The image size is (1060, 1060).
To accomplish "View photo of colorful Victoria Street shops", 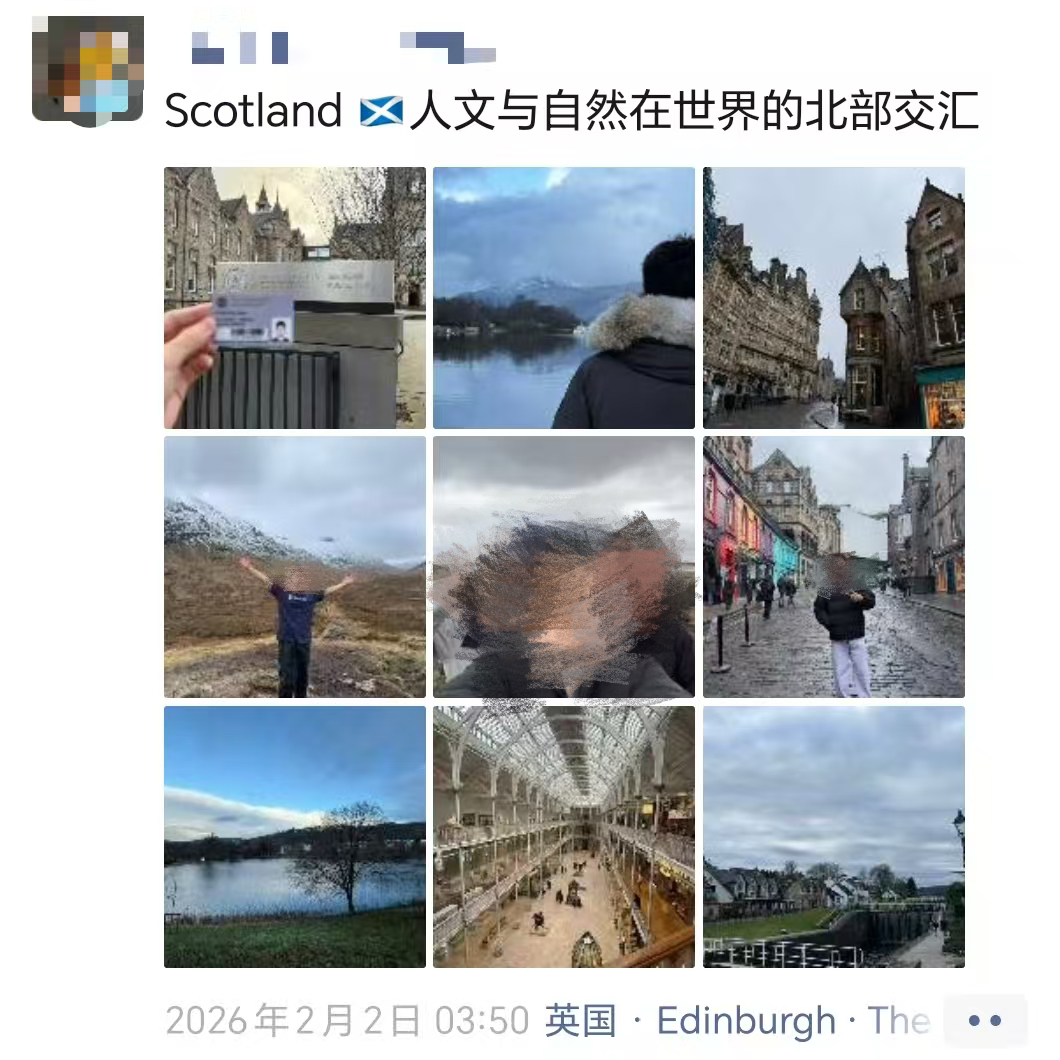I will (x=833, y=567).
